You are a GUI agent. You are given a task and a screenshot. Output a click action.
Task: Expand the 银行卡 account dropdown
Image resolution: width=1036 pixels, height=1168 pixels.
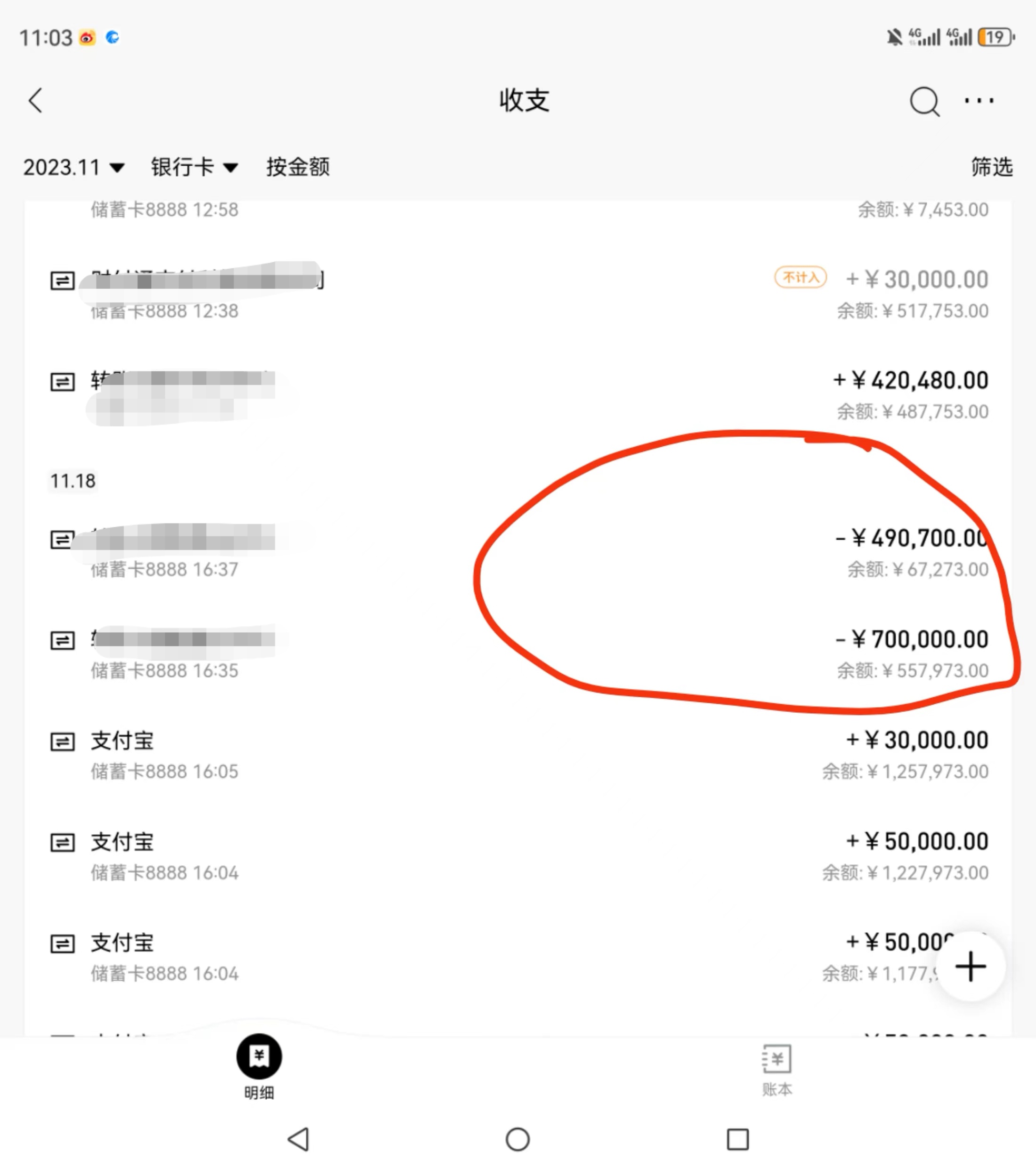point(194,168)
